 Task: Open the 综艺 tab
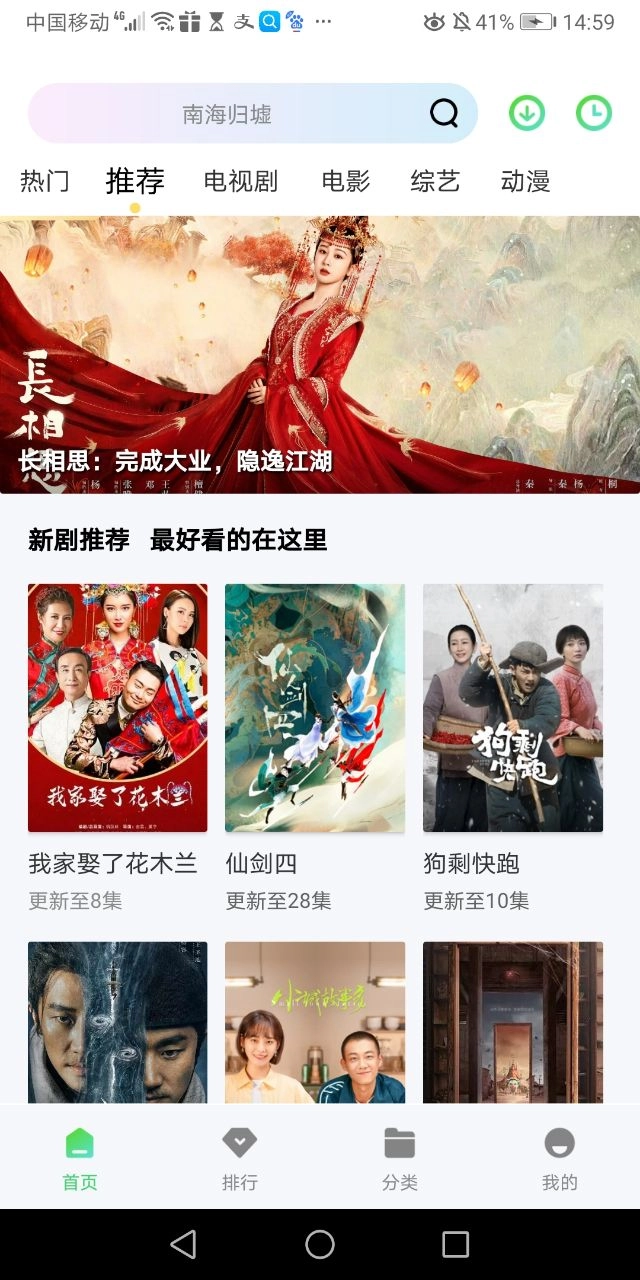coord(435,181)
